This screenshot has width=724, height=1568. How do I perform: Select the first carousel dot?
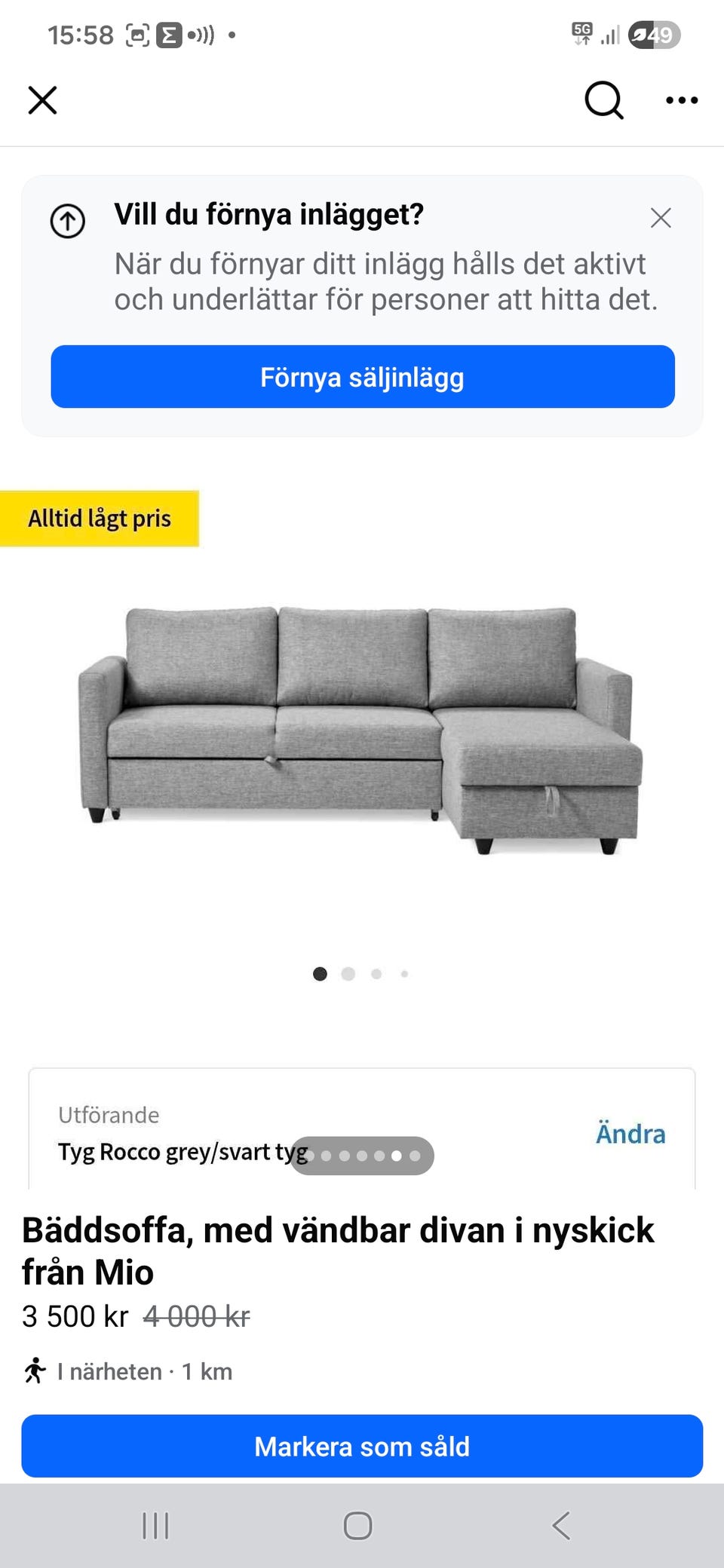(x=320, y=974)
